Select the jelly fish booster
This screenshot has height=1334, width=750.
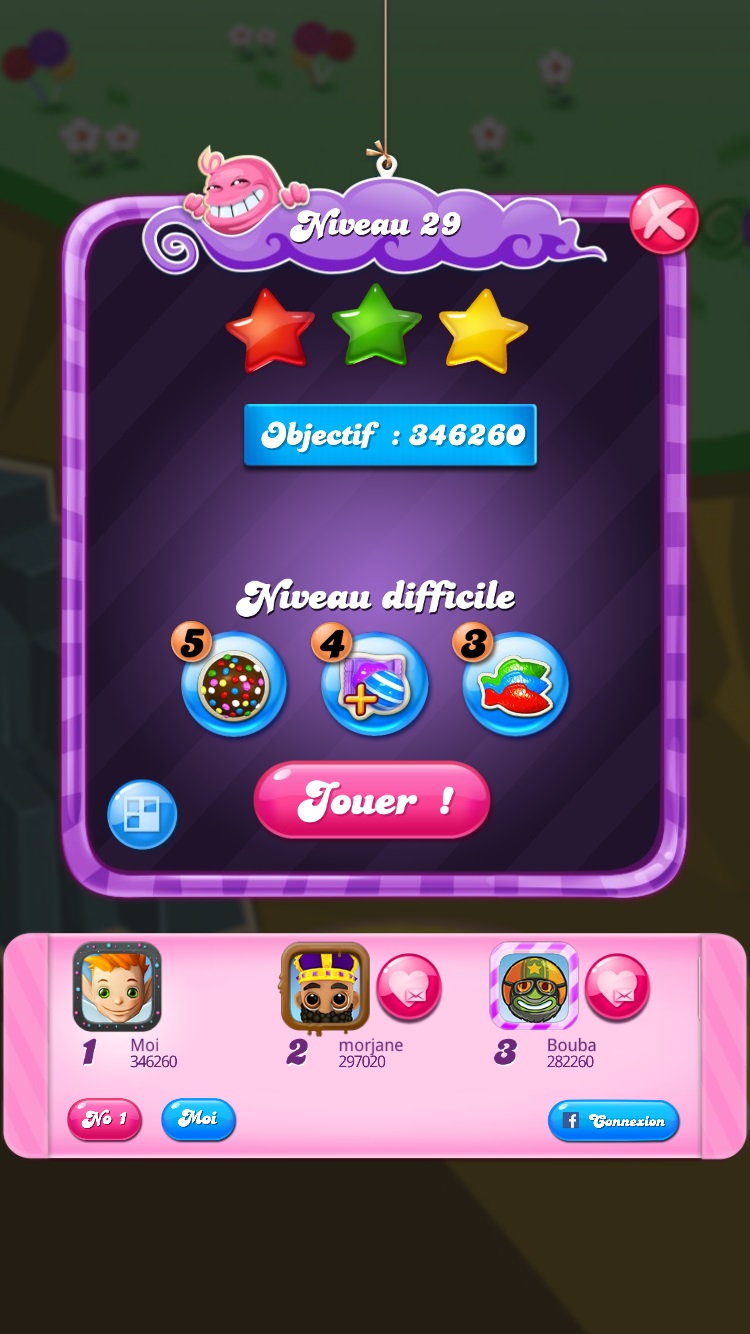point(516,685)
